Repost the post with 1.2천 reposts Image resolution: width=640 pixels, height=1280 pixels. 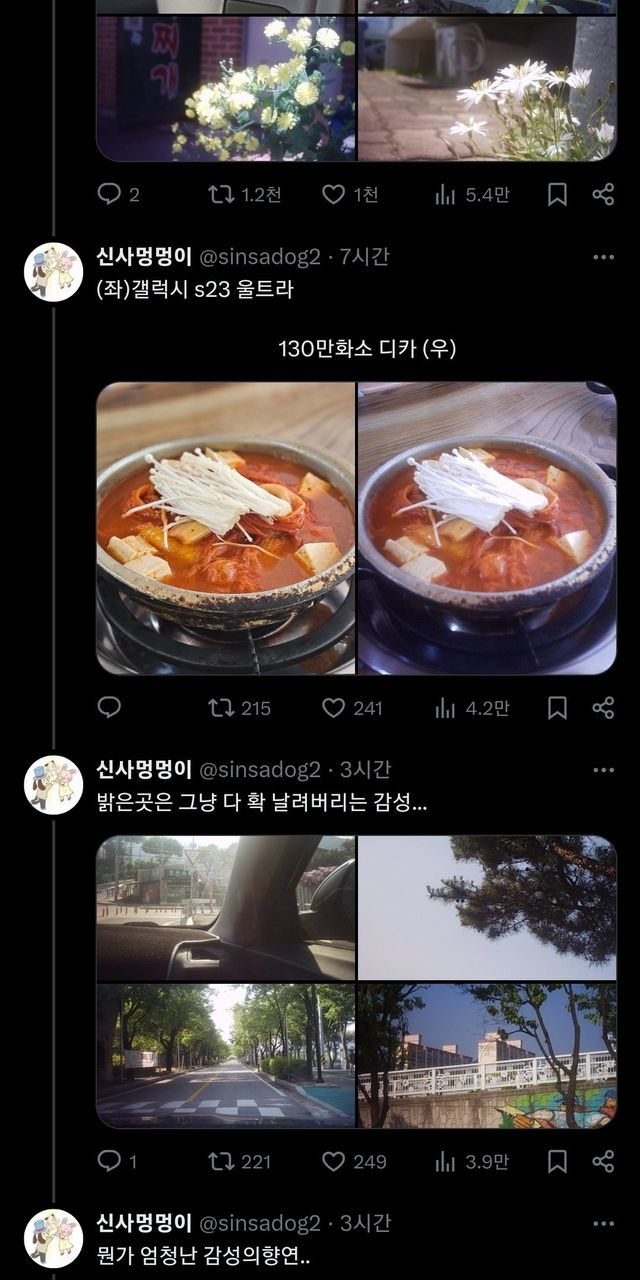point(221,195)
